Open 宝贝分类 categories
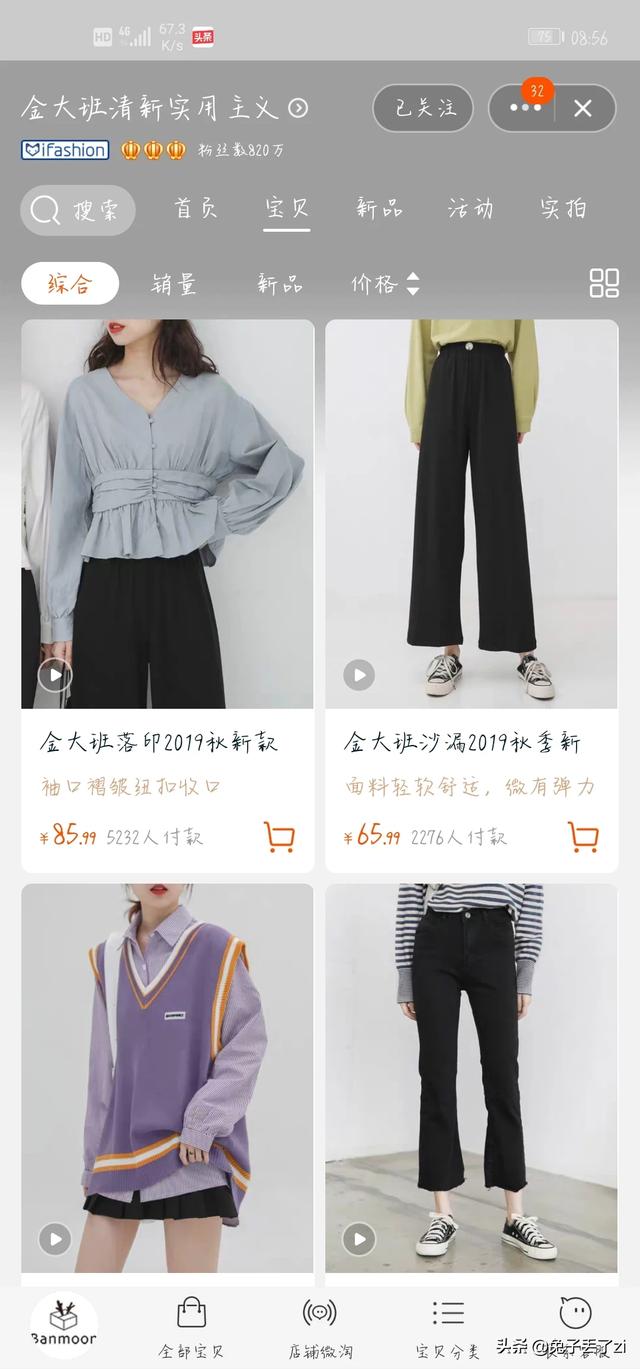Image resolution: width=640 pixels, height=1369 pixels. 447,1326
